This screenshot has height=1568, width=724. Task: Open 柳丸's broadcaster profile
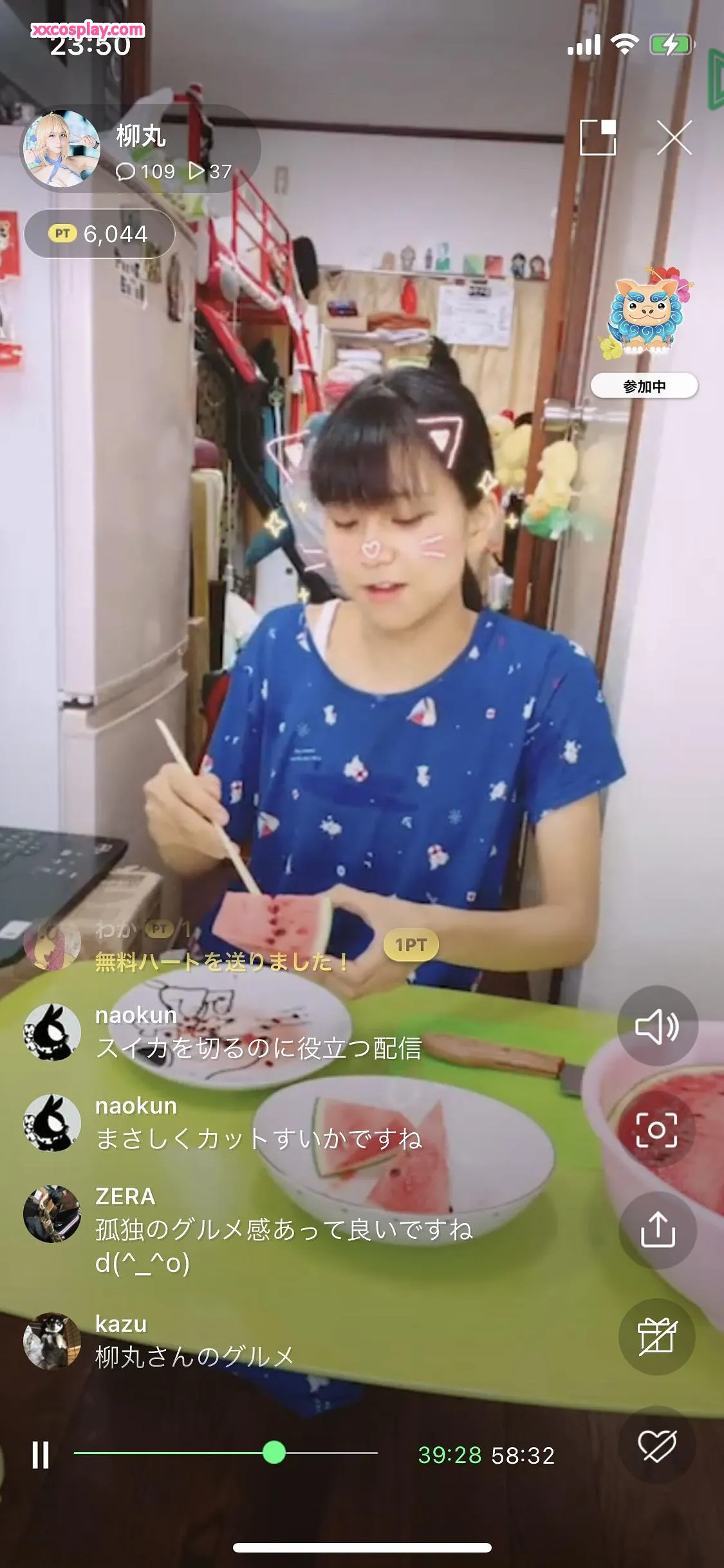(62, 149)
